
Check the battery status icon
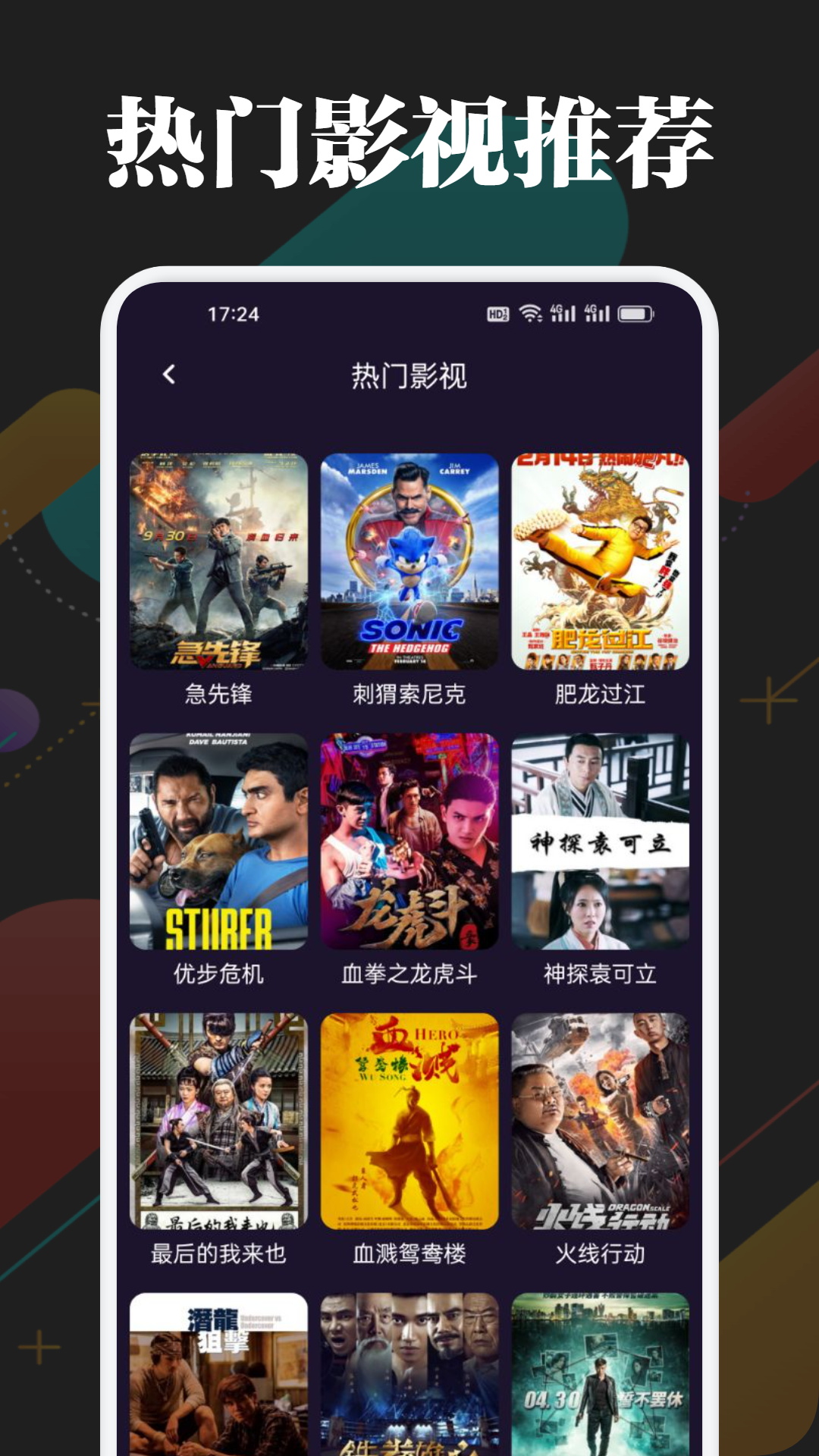(635, 313)
